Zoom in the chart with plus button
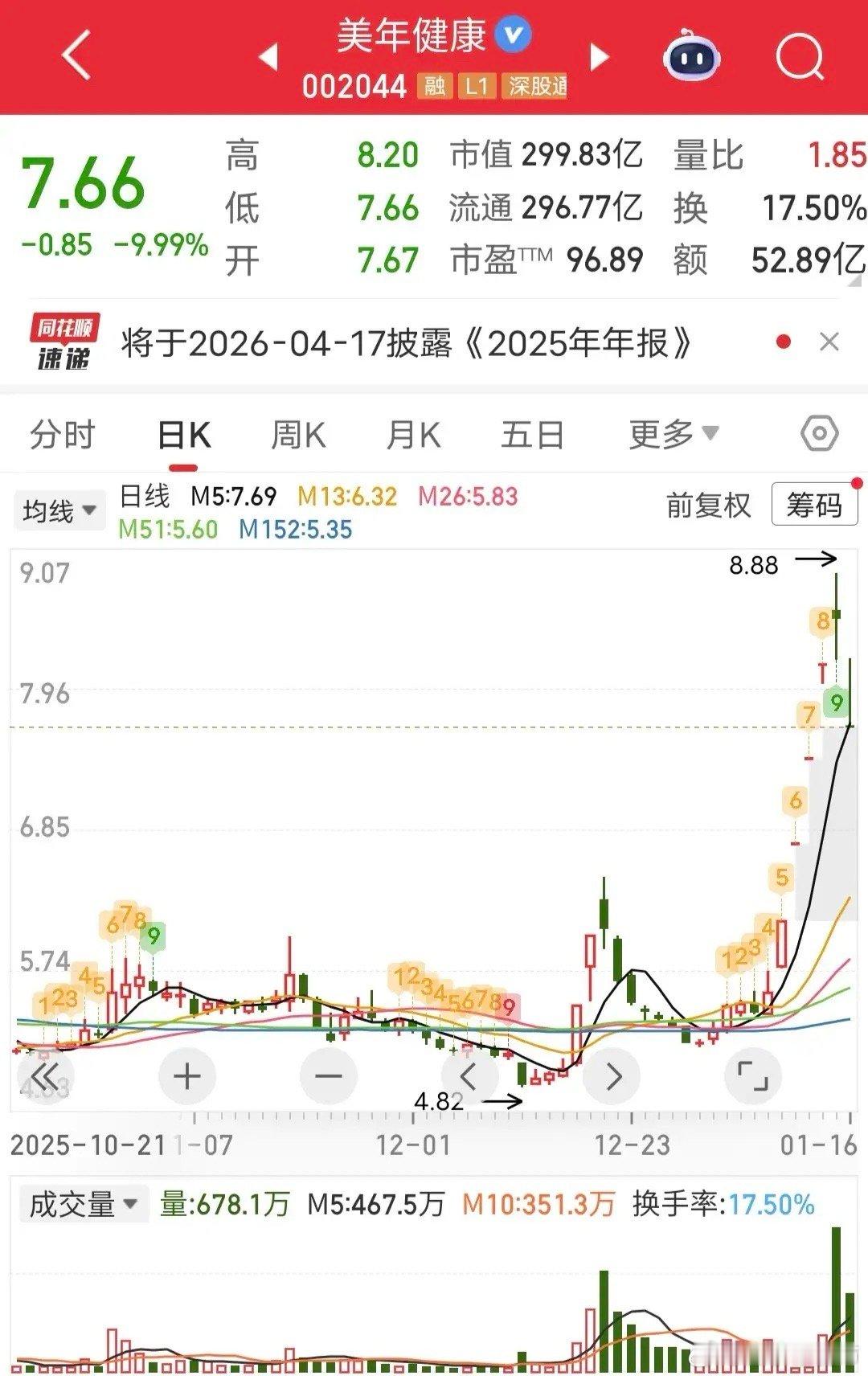The width and height of the screenshot is (868, 1376). click(187, 1075)
